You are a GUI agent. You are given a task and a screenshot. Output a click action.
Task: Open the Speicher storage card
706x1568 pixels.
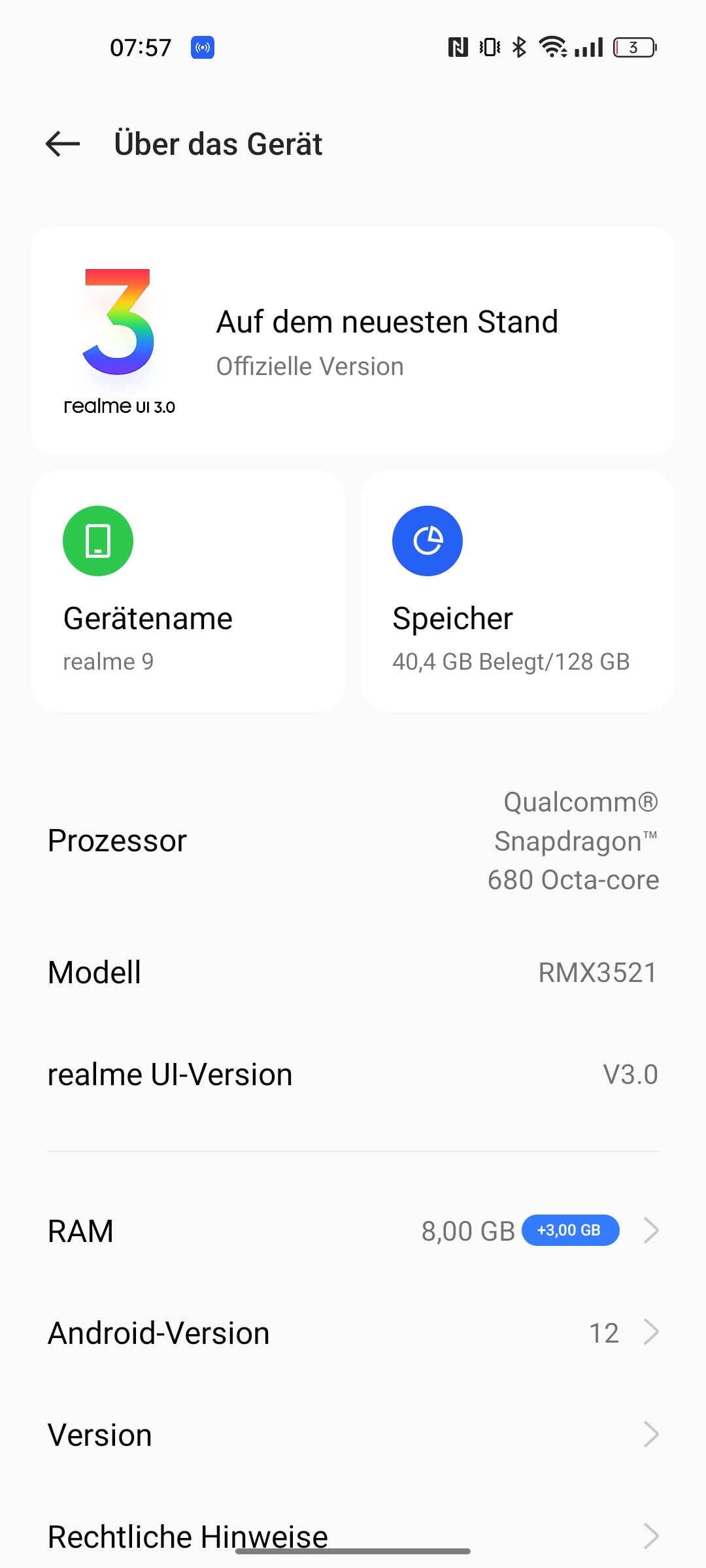518,591
